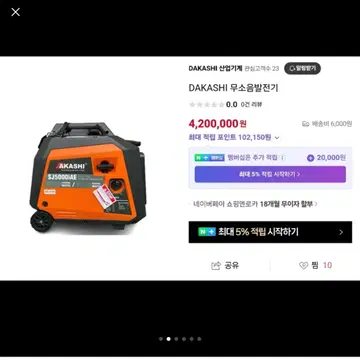Close the full-screen image viewer
The image size is (360, 360).
(x=15, y=12)
